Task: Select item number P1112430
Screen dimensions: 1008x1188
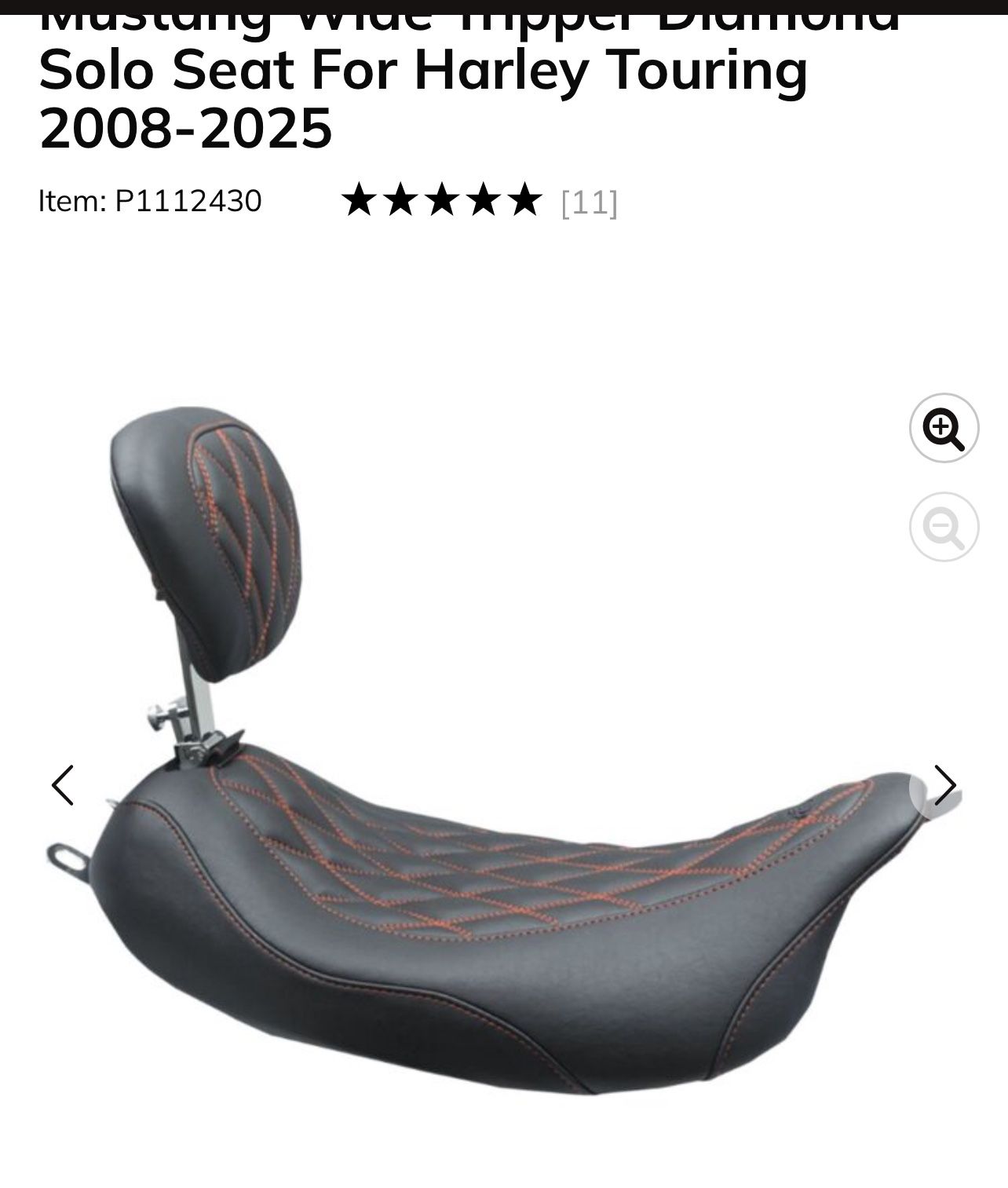Action: 152,201
